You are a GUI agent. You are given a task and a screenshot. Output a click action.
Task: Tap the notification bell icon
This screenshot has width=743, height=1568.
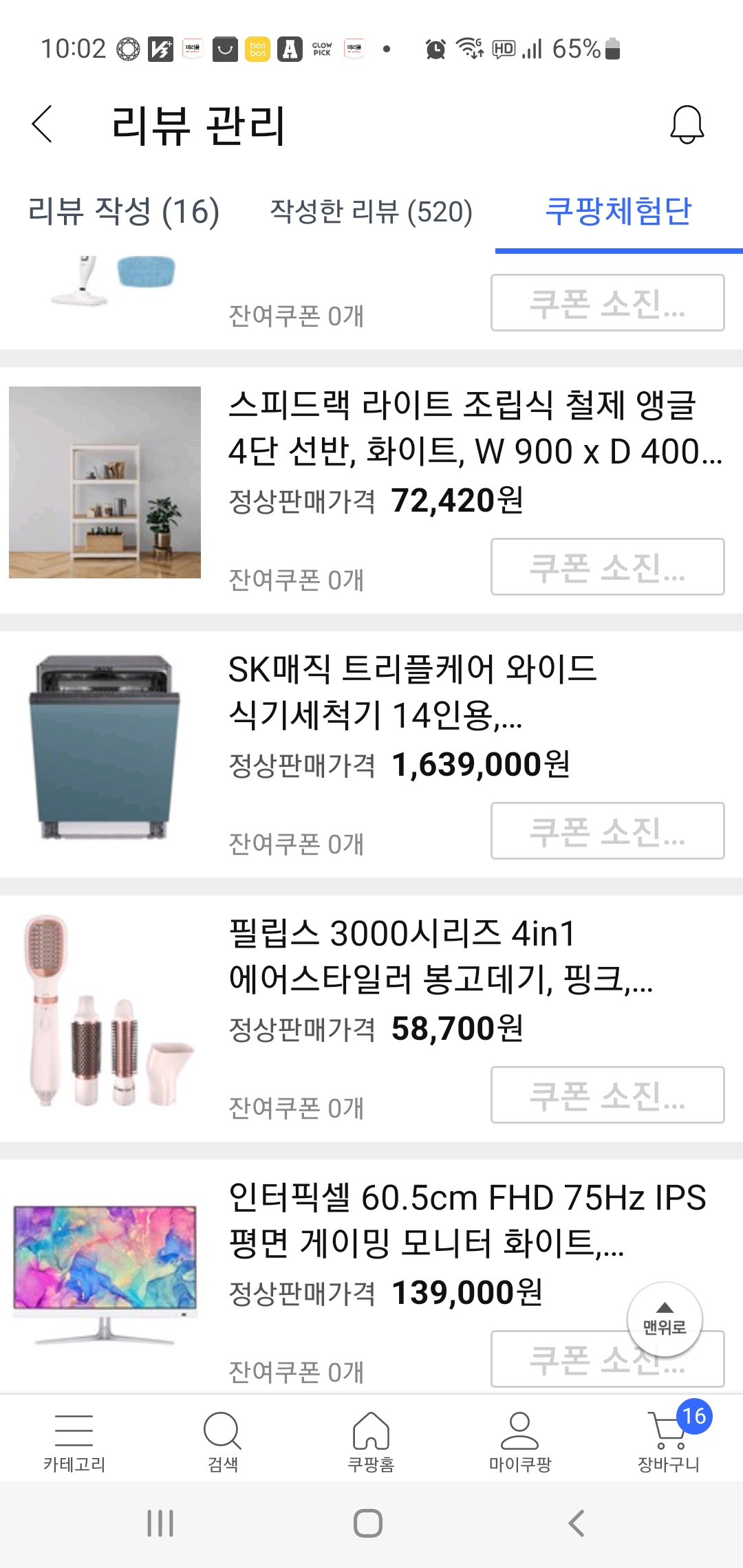point(687,125)
